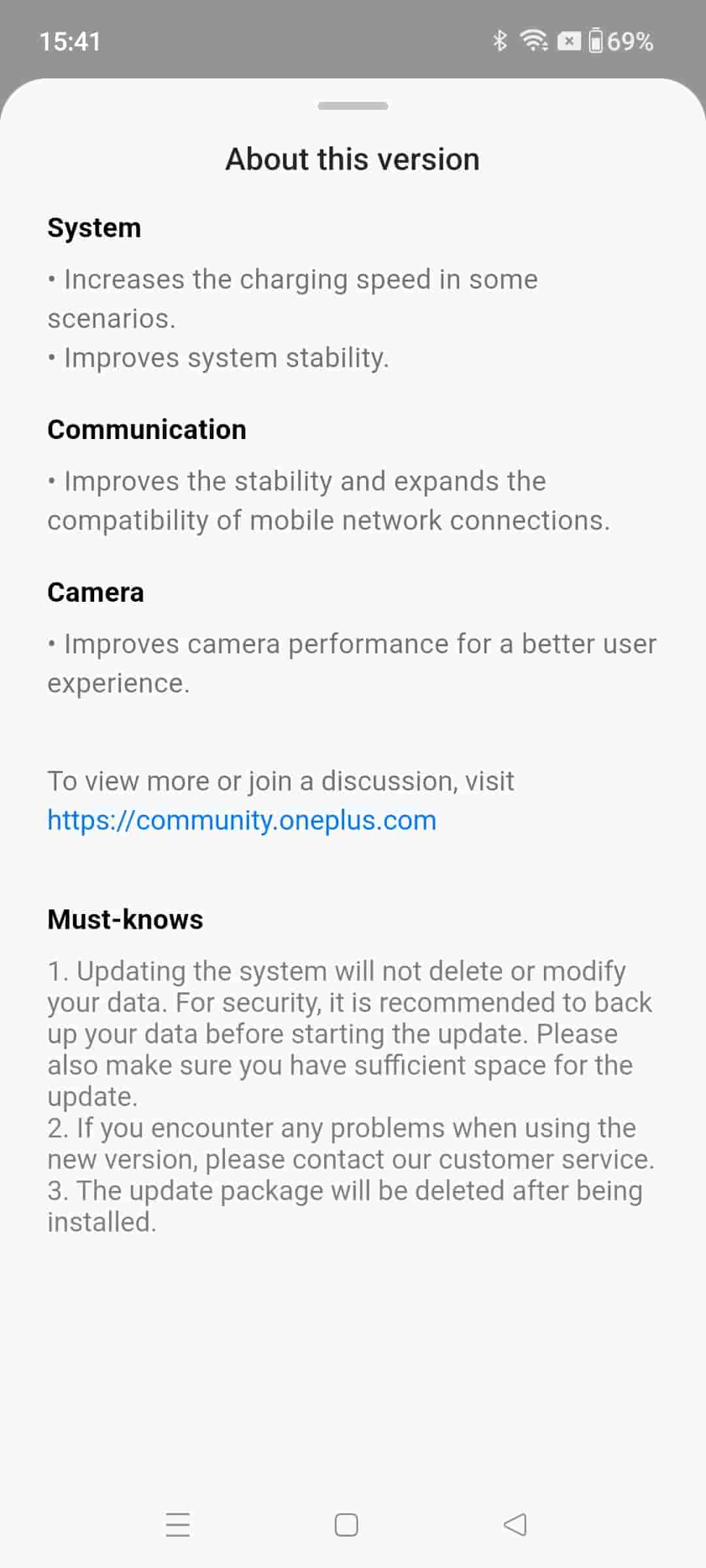This screenshot has height=1568, width=706.
Task: Go to the home screen
Action: 346,1525
